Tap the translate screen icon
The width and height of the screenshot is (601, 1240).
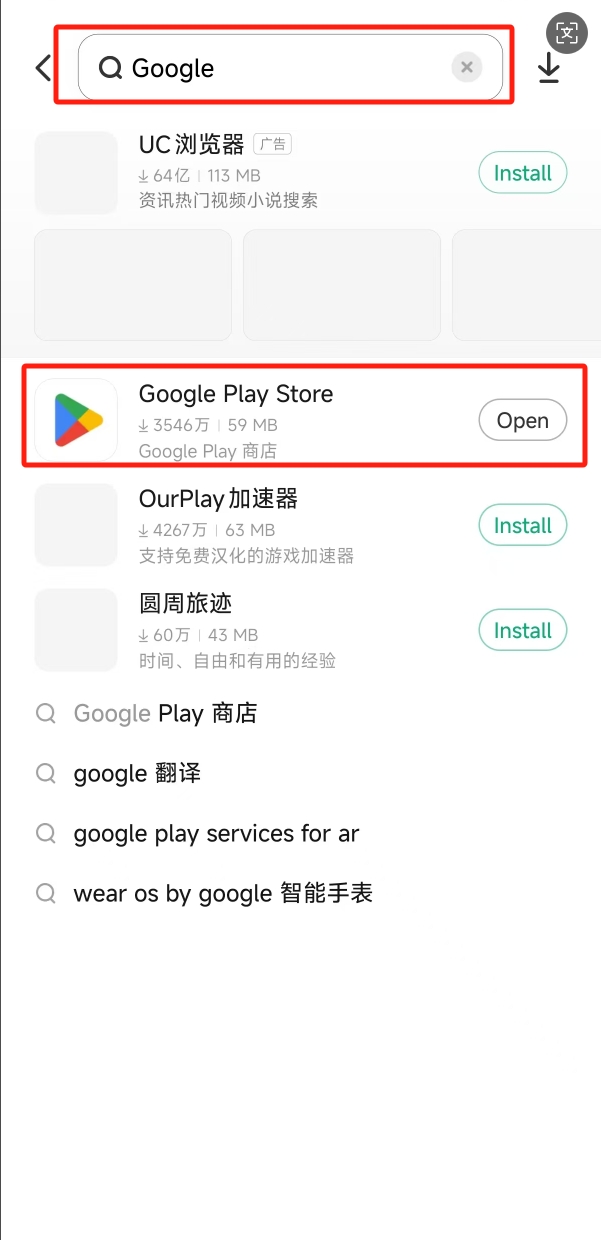click(x=567, y=33)
